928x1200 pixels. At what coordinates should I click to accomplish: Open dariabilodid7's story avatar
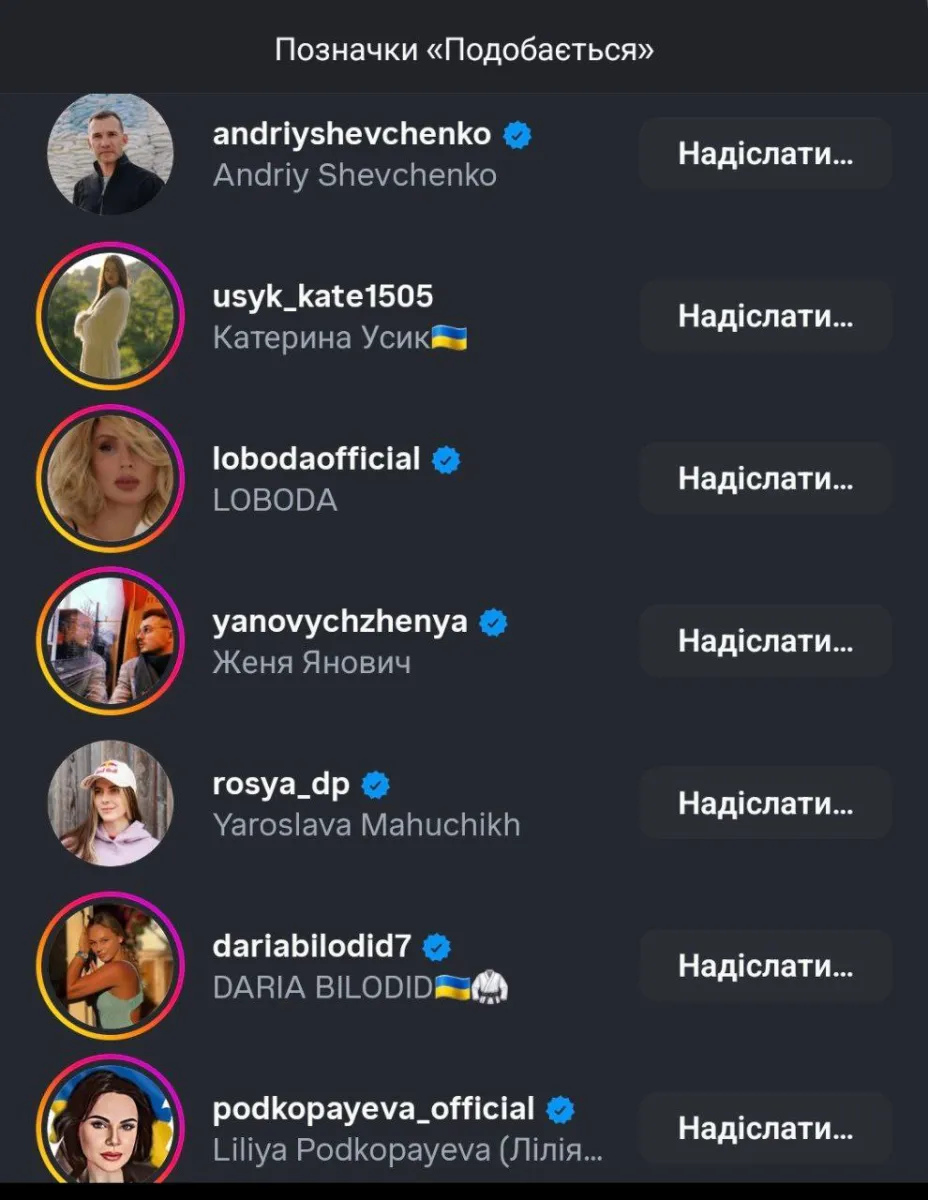point(110,965)
